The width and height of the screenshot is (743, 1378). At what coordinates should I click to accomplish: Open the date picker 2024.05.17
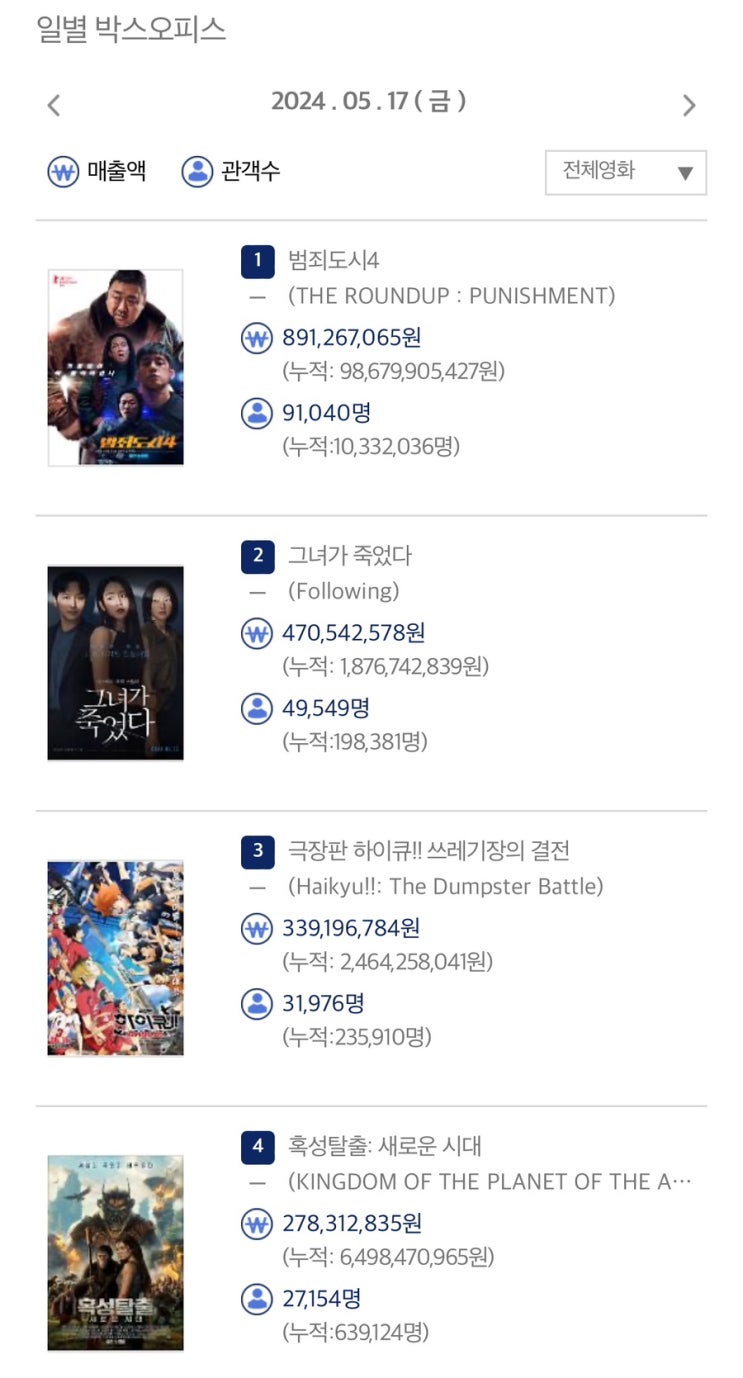pyautogui.click(x=369, y=102)
